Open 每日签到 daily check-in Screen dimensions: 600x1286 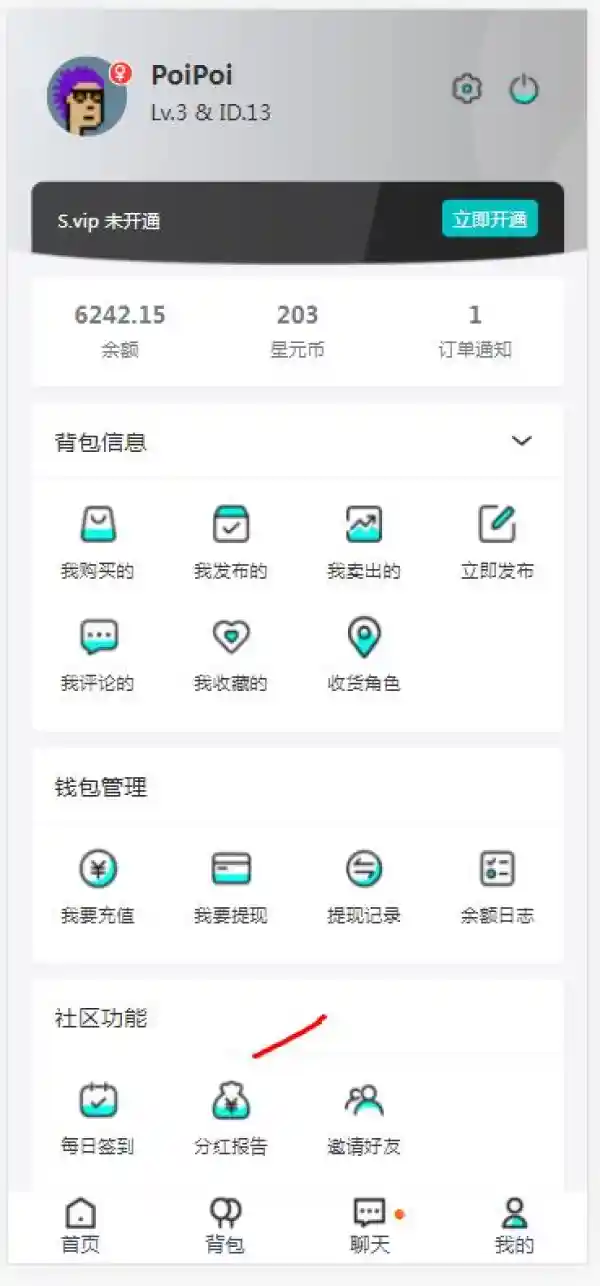tap(98, 1116)
